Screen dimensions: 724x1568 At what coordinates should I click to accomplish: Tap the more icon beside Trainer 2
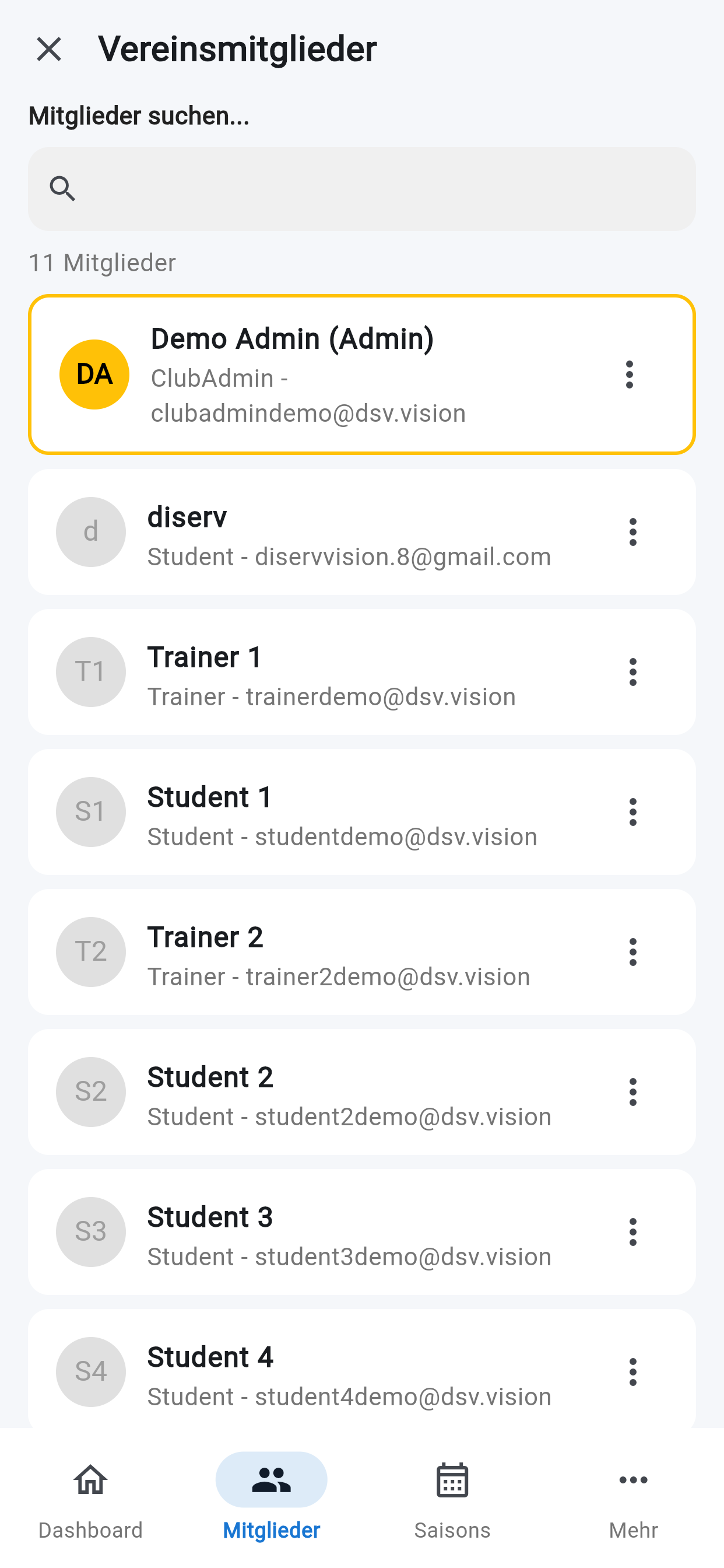(632, 952)
